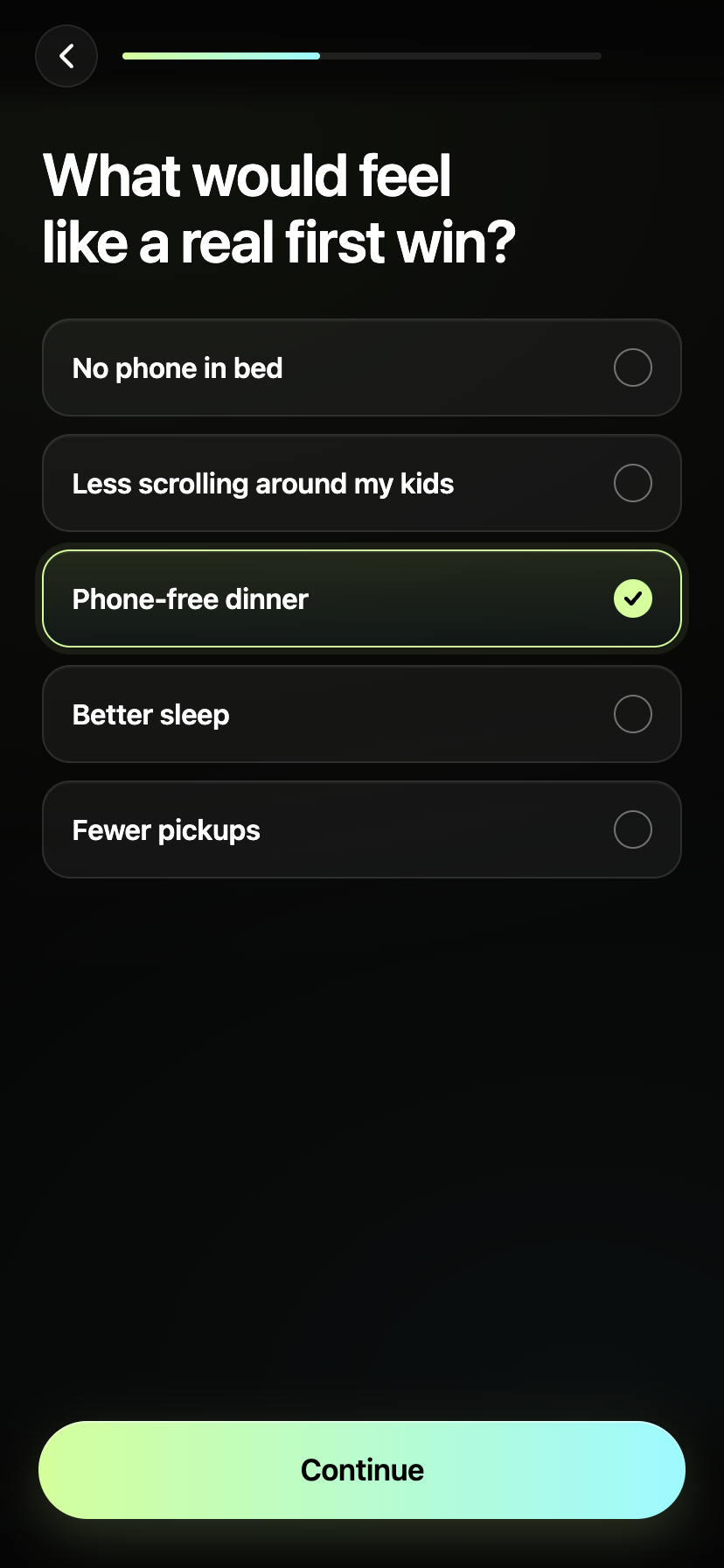Select the No phone in bed option
The image size is (724, 1568).
coord(362,367)
